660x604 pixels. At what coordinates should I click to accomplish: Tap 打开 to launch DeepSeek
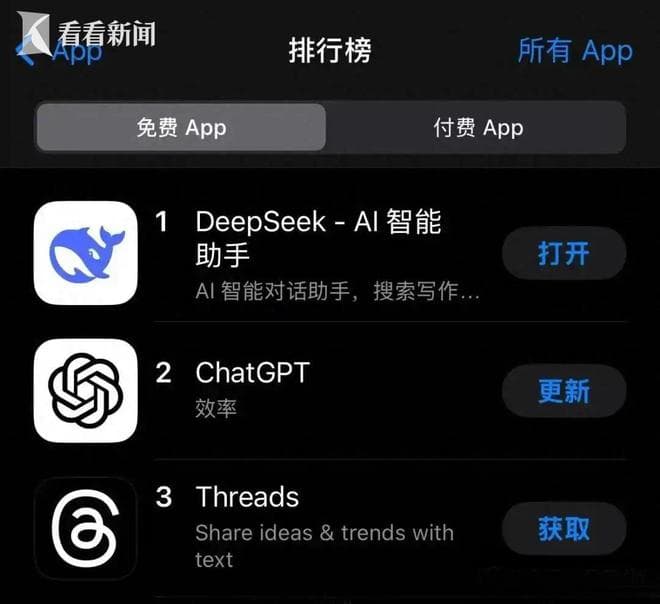click(x=564, y=253)
